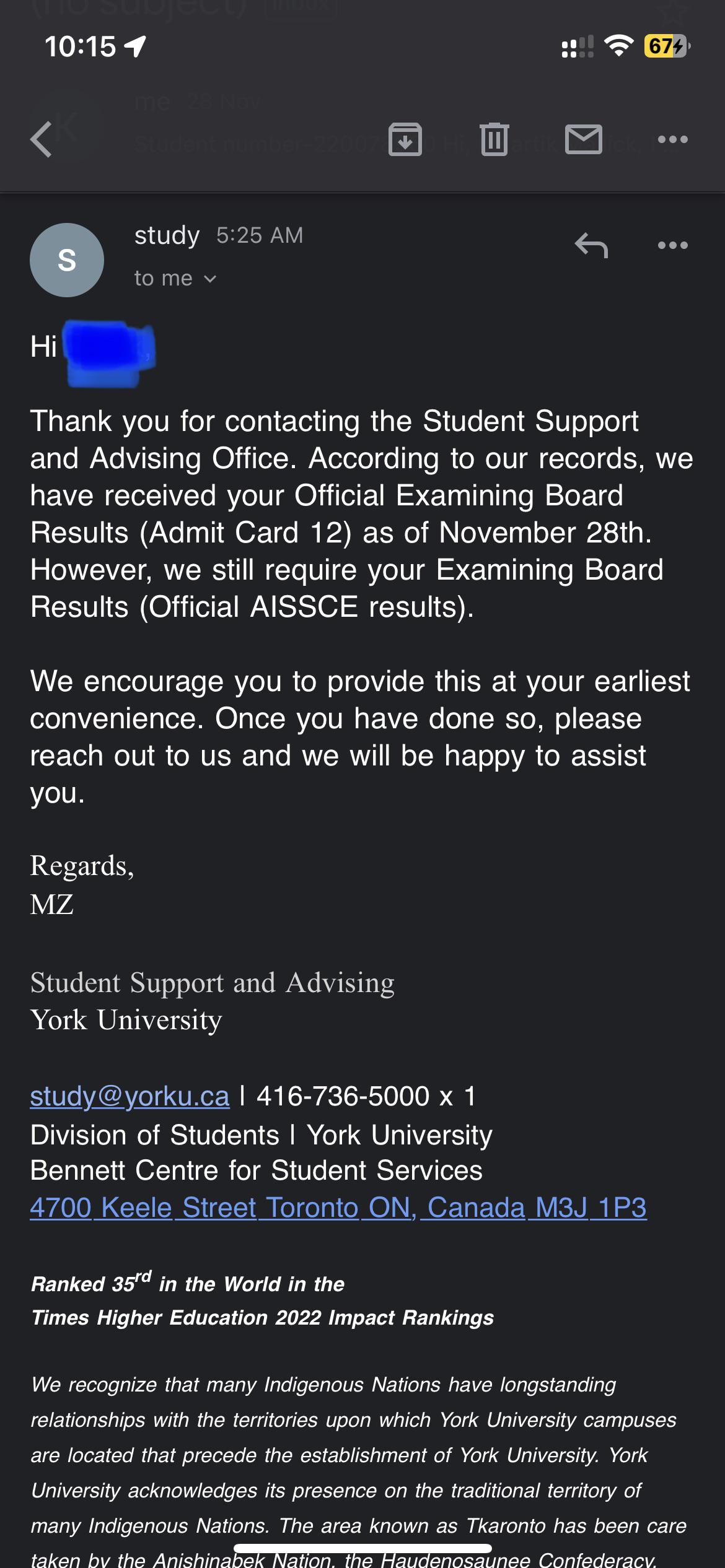Go back to the inbox

42,139
